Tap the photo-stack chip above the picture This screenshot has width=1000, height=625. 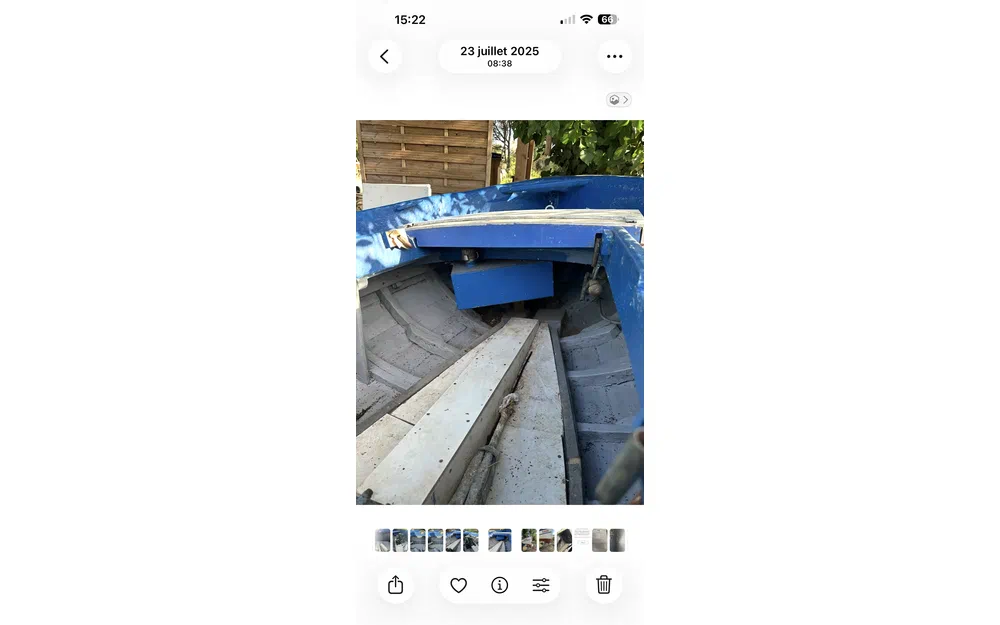pos(618,100)
